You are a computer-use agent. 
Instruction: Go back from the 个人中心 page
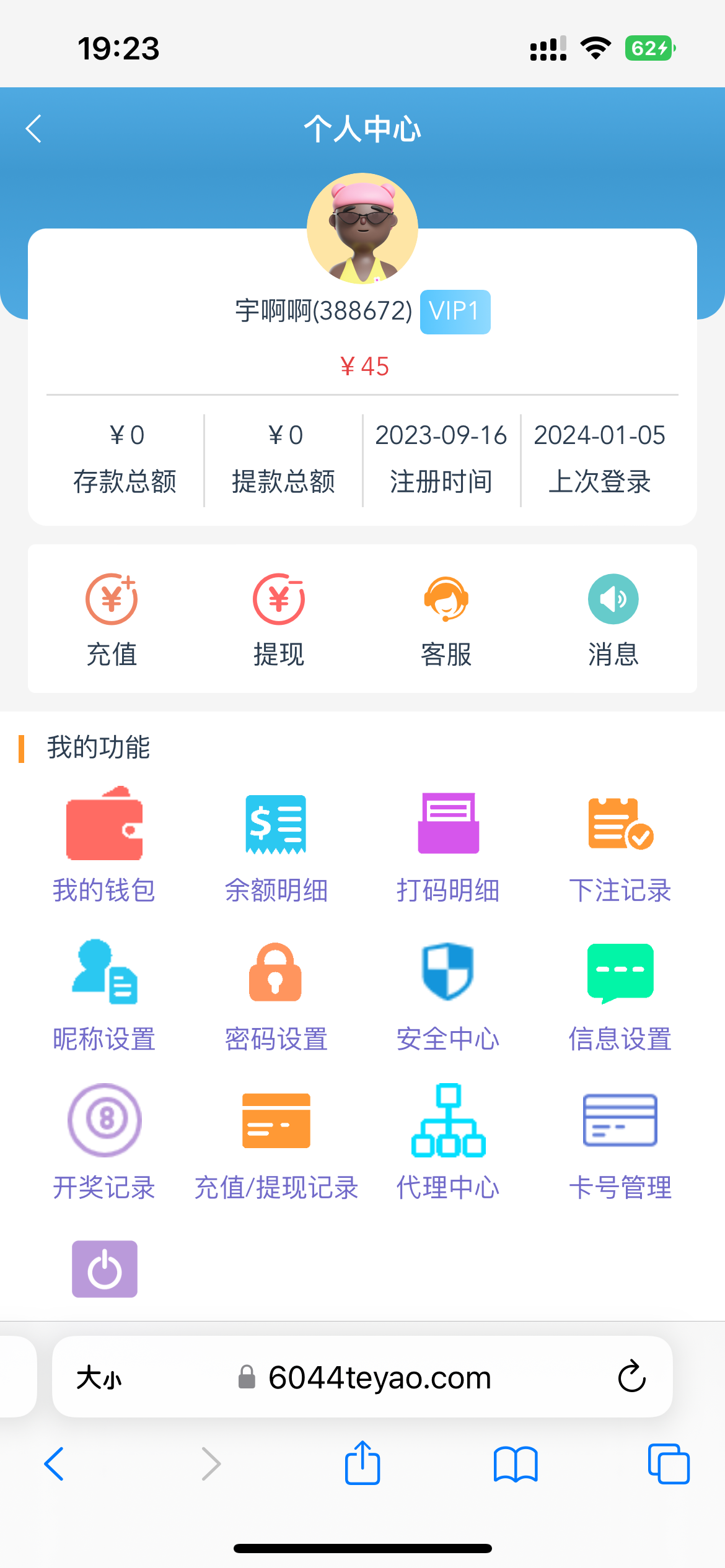click(34, 129)
